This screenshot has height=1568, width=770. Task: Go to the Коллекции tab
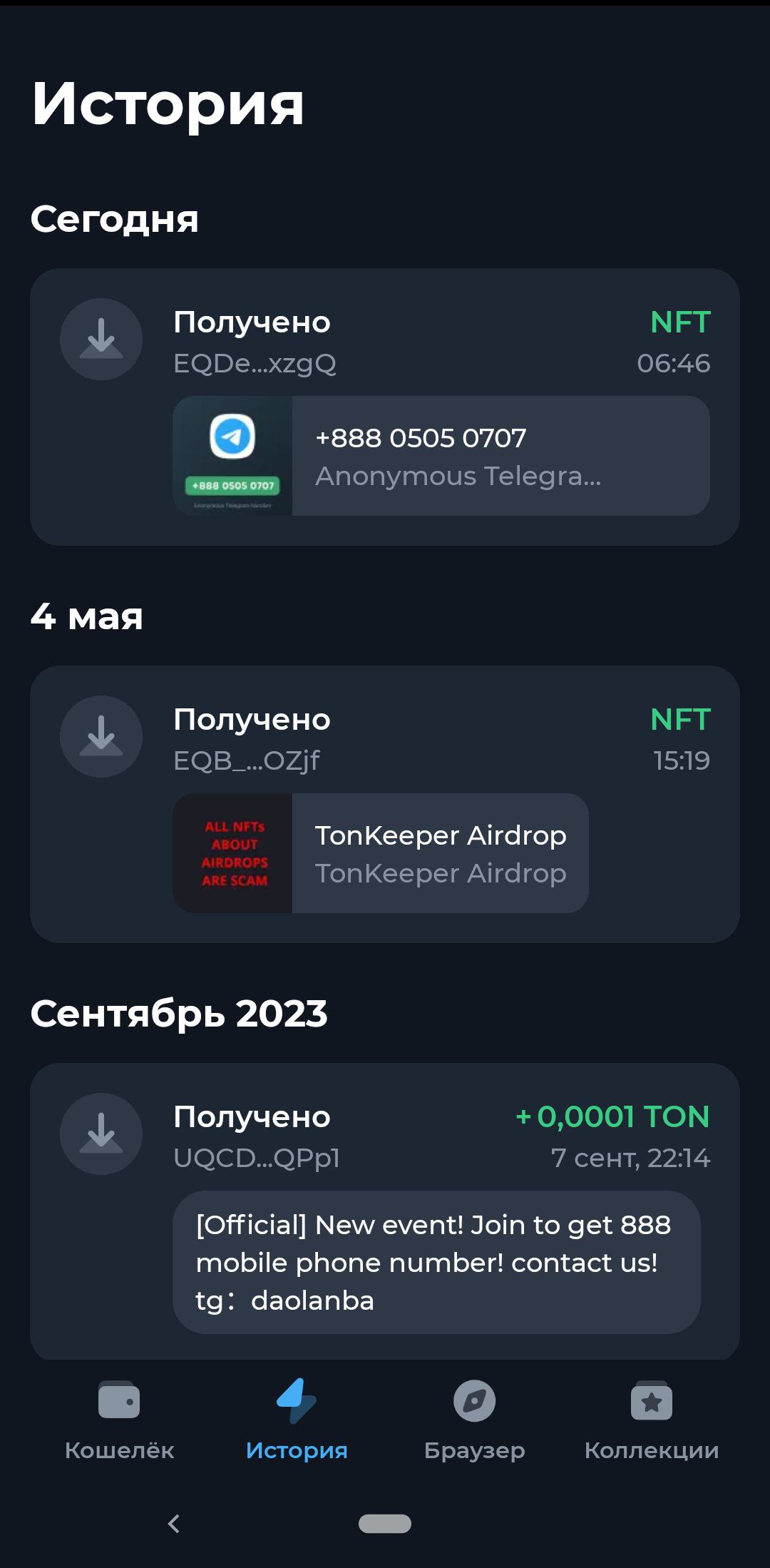click(651, 1420)
